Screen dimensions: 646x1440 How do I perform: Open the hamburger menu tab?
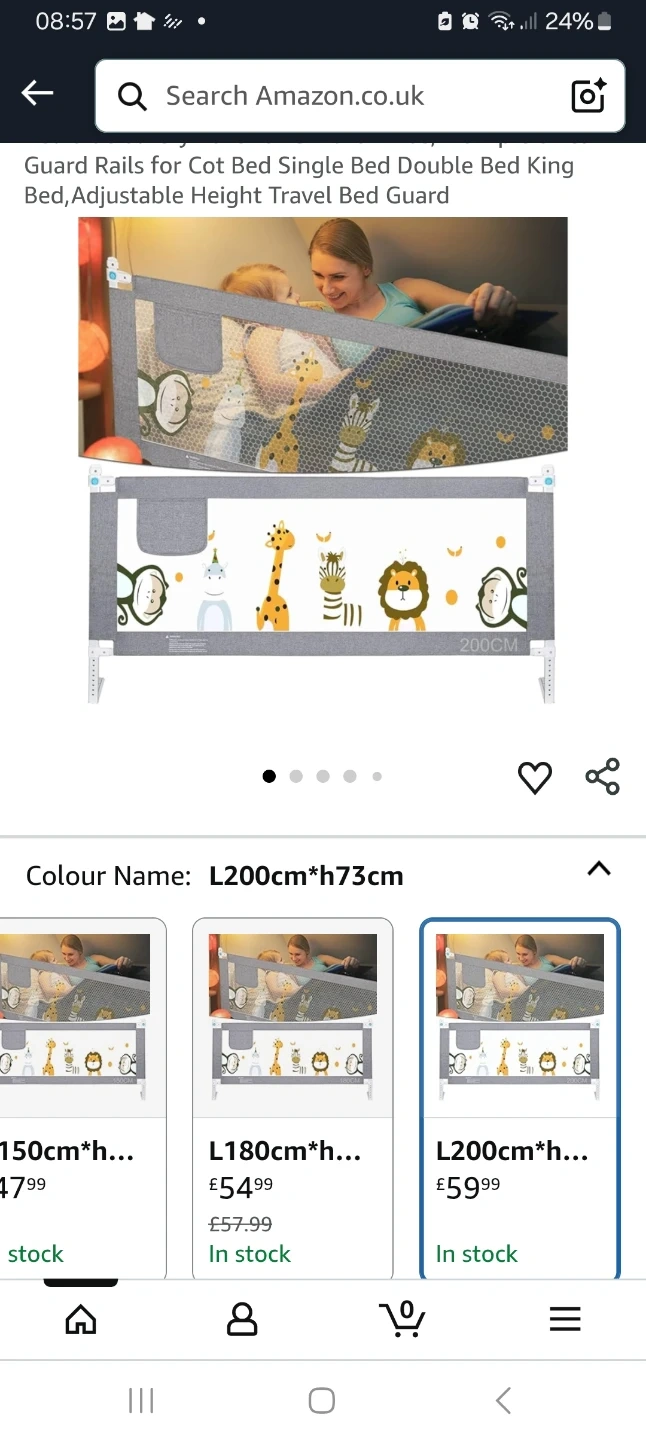(x=565, y=1320)
